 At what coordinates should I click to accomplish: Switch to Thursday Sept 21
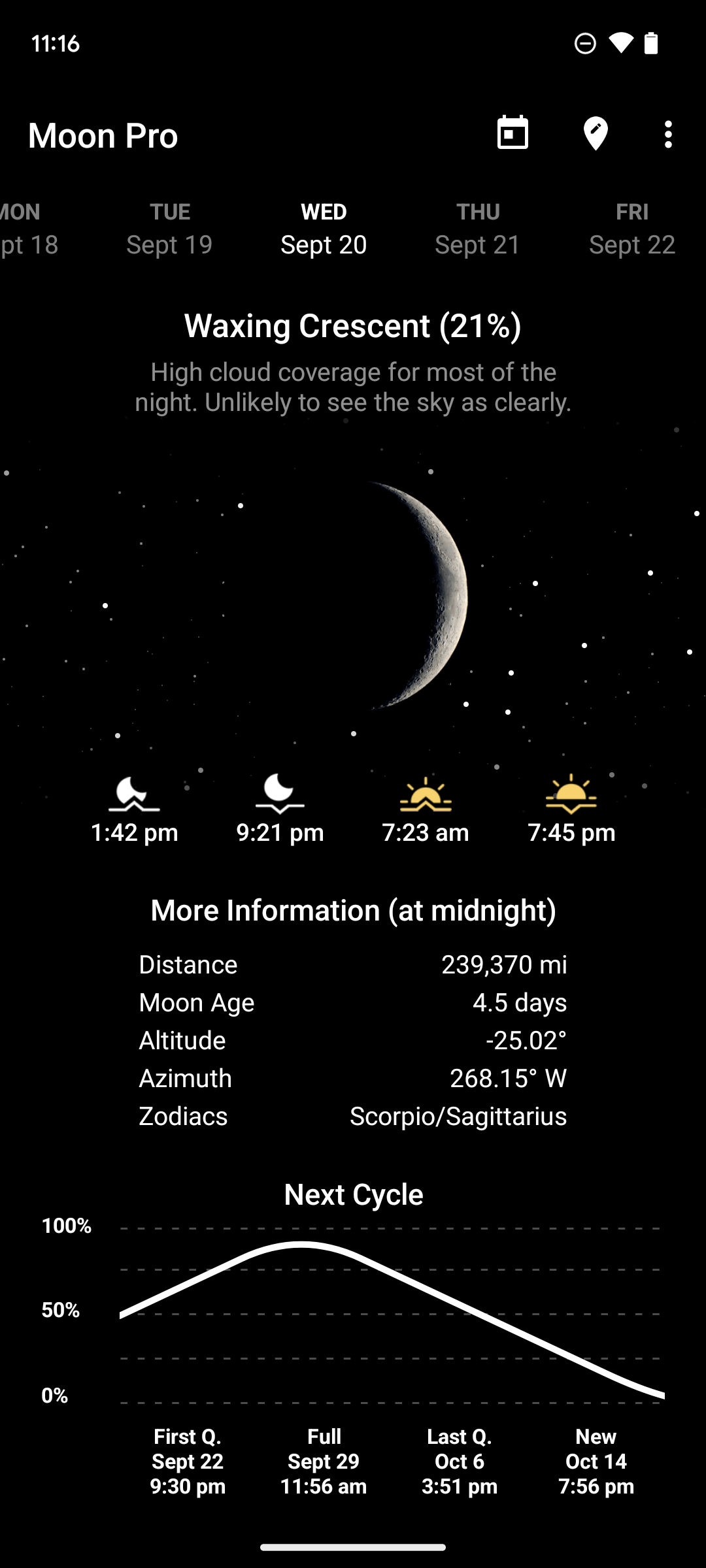point(477,229)
